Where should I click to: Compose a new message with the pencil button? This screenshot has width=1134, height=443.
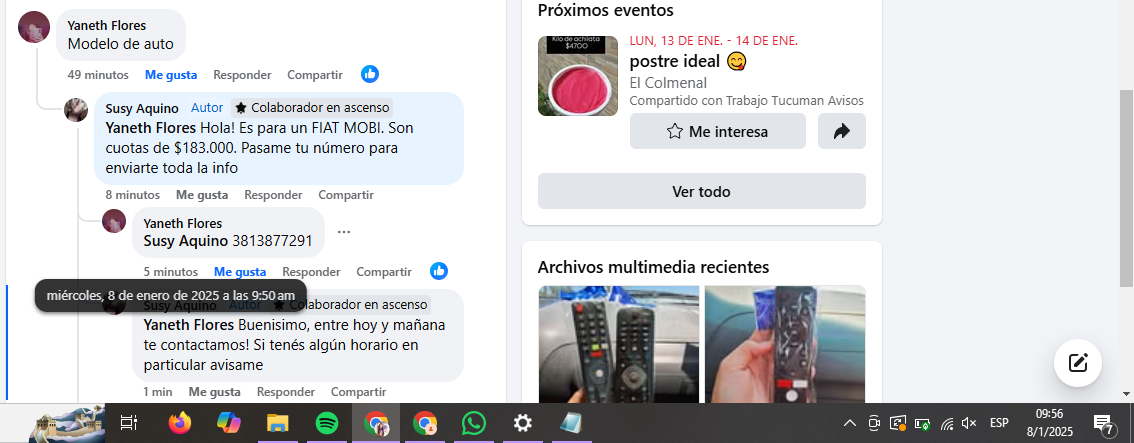click(1078, 363)
